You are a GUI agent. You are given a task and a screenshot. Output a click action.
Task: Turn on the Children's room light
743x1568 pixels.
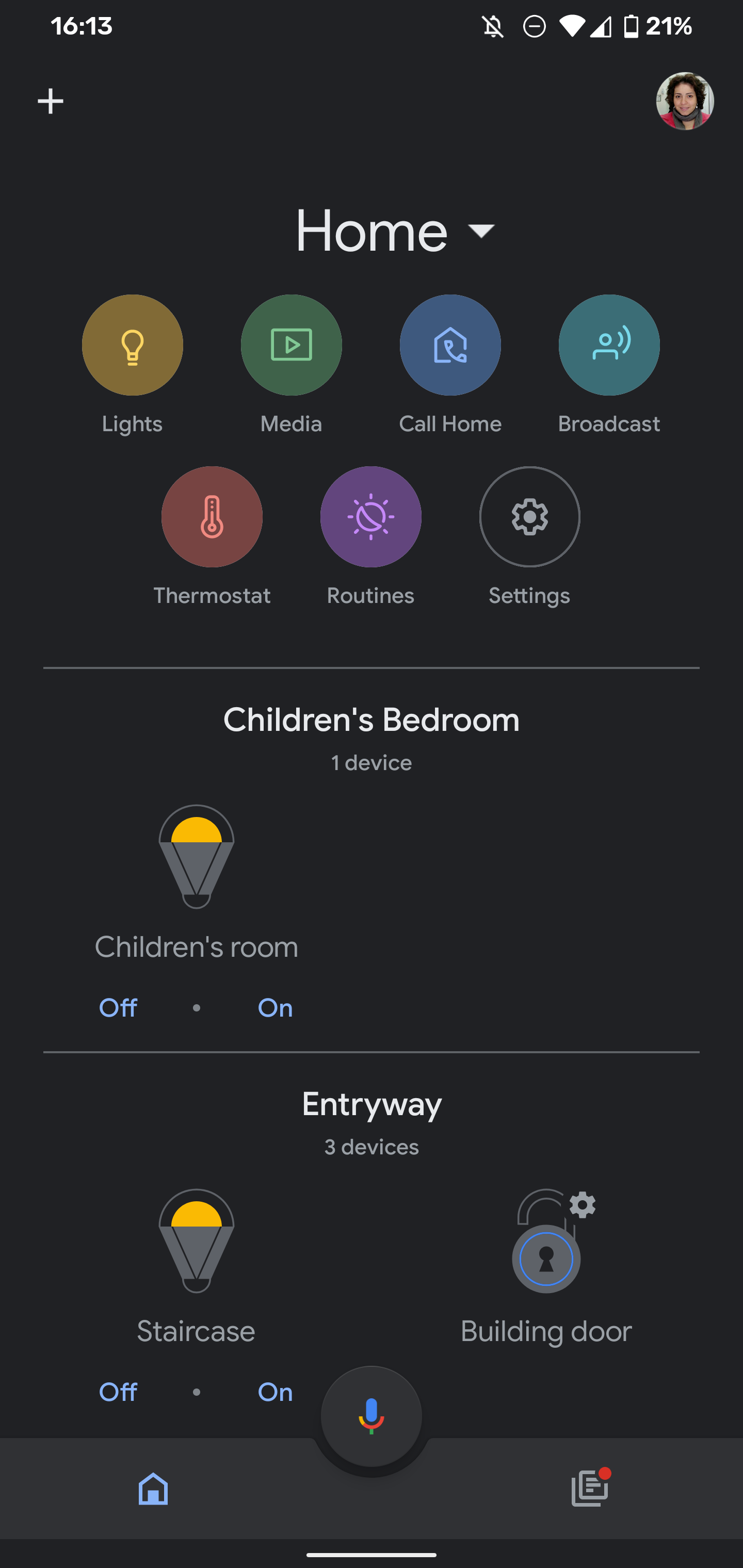click(x=276, y=1008)
